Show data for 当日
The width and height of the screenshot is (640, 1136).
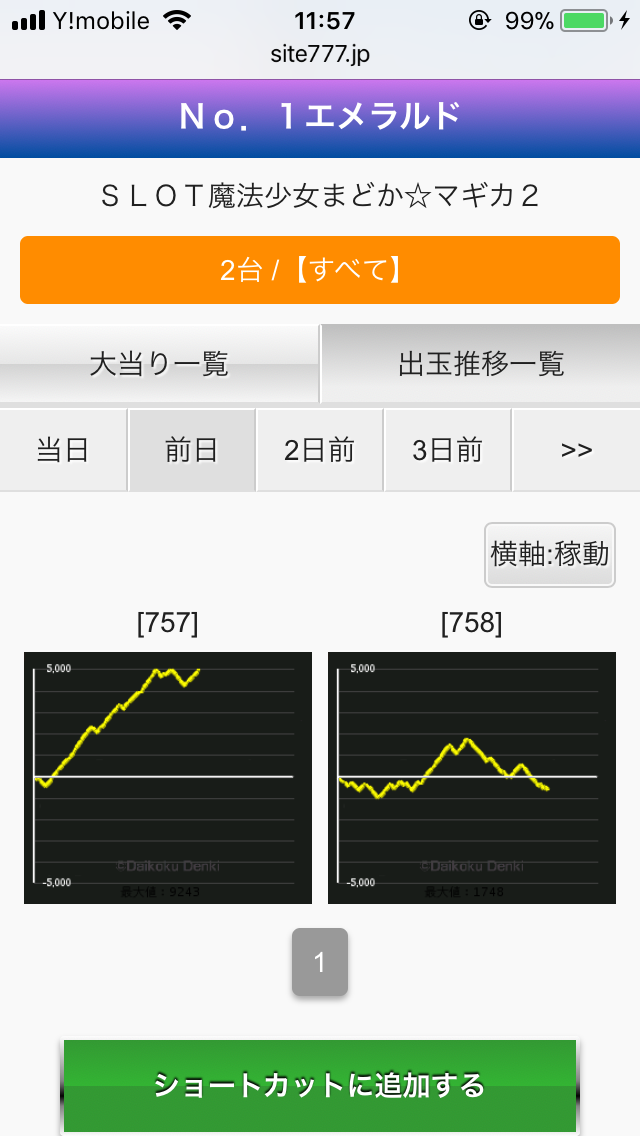63,450
